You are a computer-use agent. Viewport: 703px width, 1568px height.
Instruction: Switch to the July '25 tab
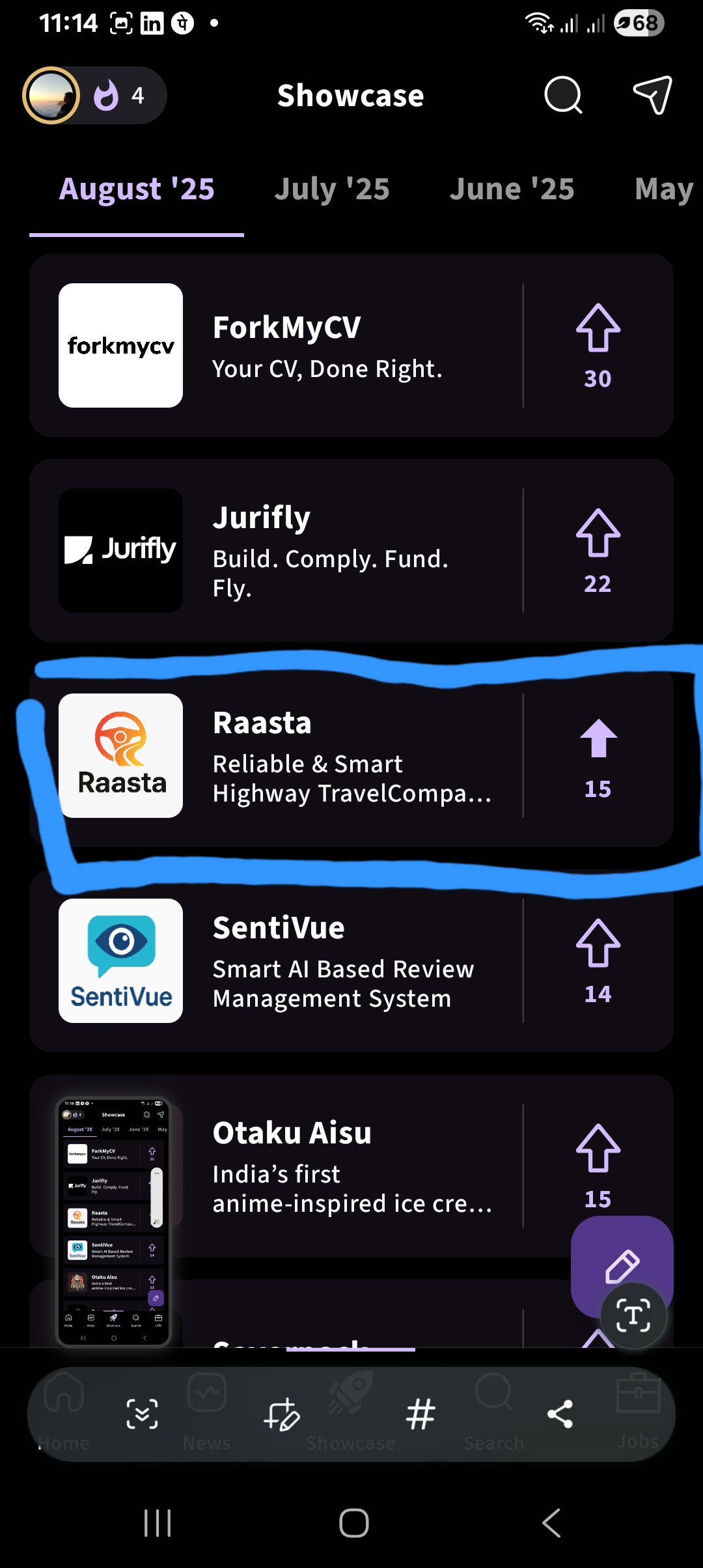[332, 189]
